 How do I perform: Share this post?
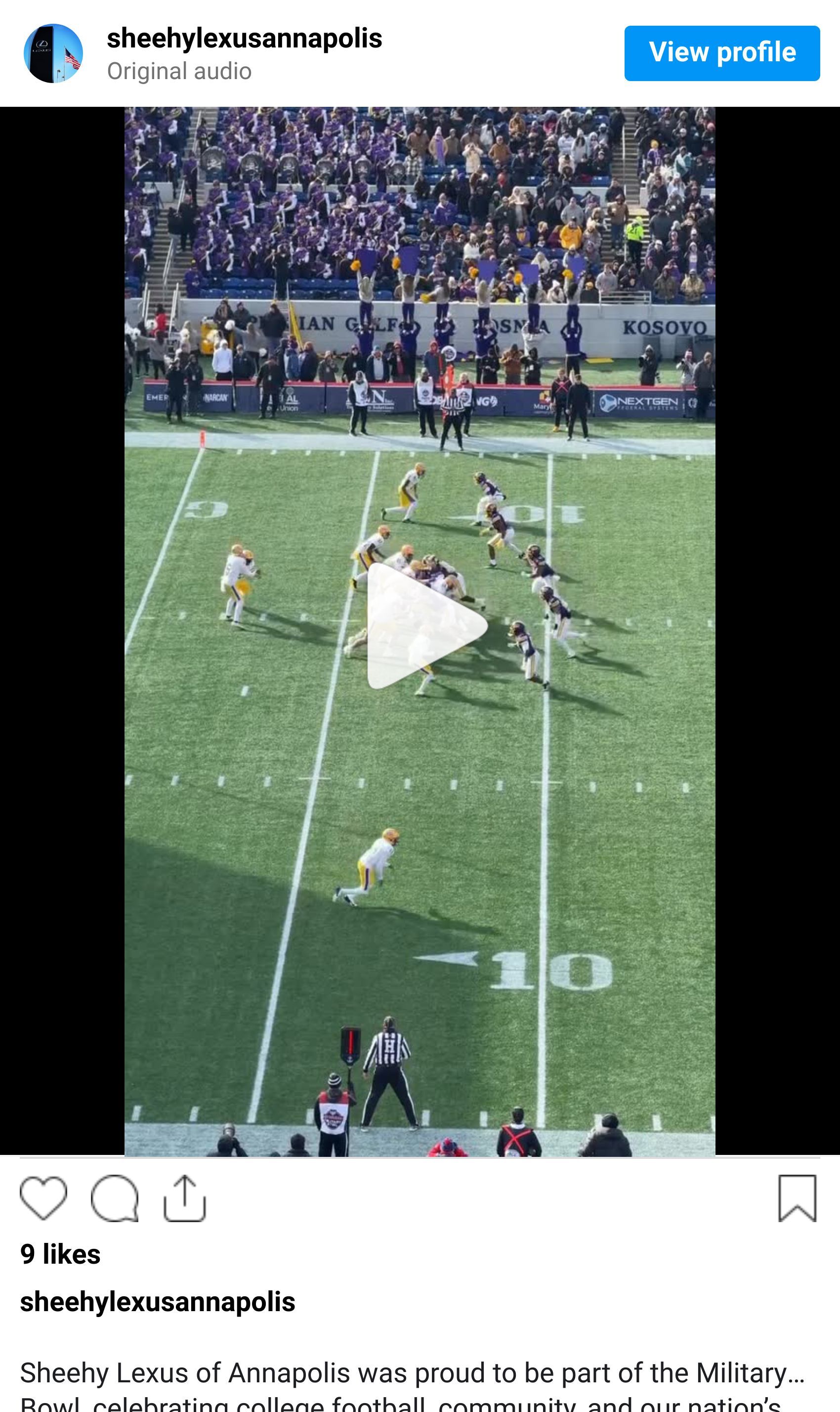tap(184, 1197)
